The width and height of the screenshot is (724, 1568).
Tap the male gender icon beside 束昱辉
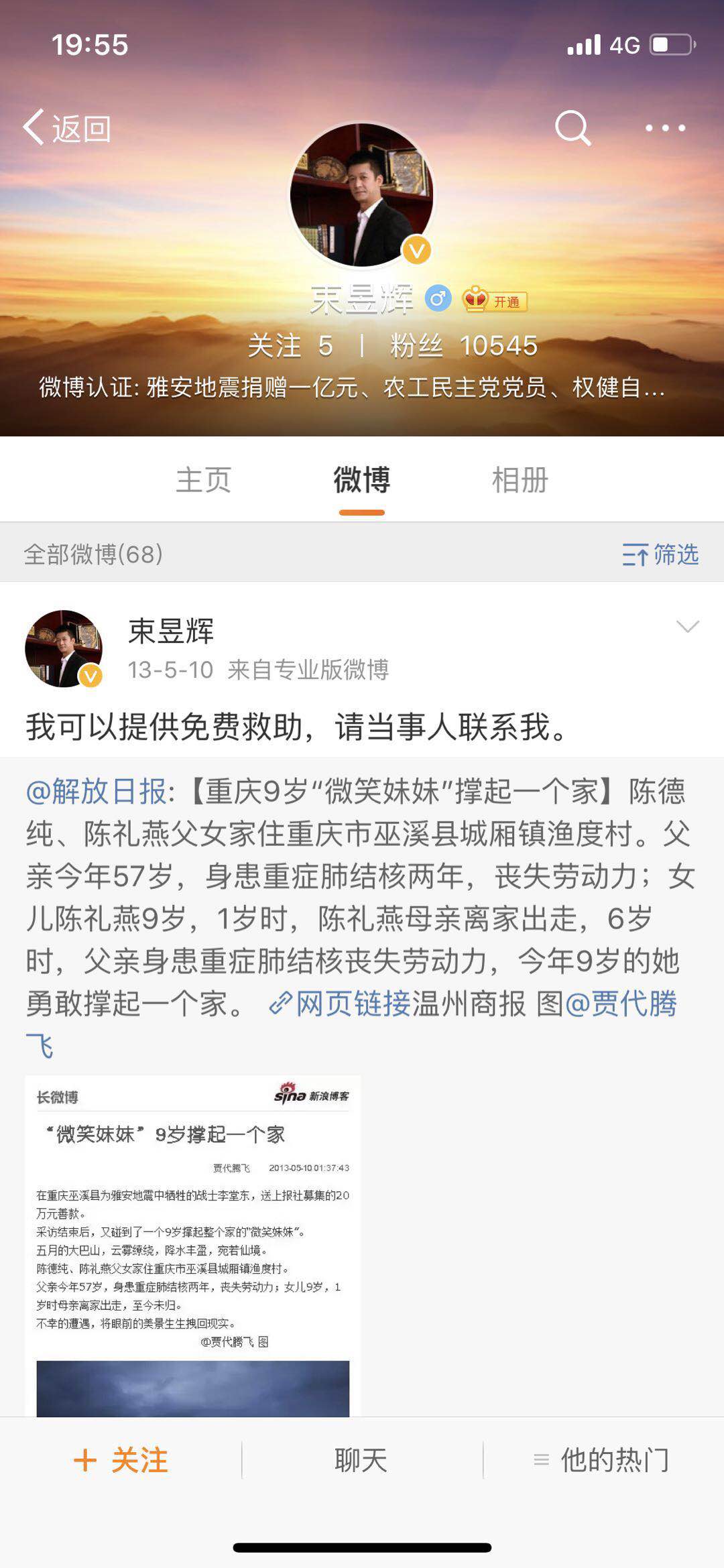pos(439,301)
